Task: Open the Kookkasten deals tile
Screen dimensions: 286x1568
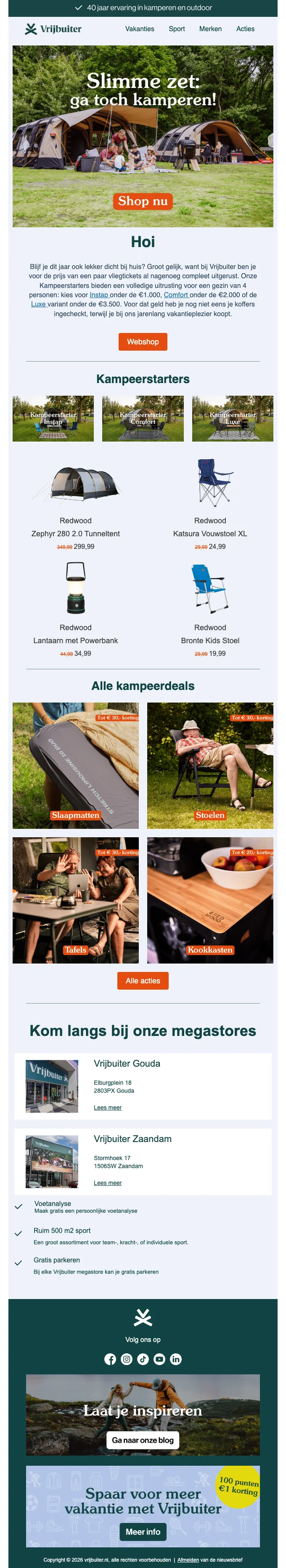Action: 210,900
